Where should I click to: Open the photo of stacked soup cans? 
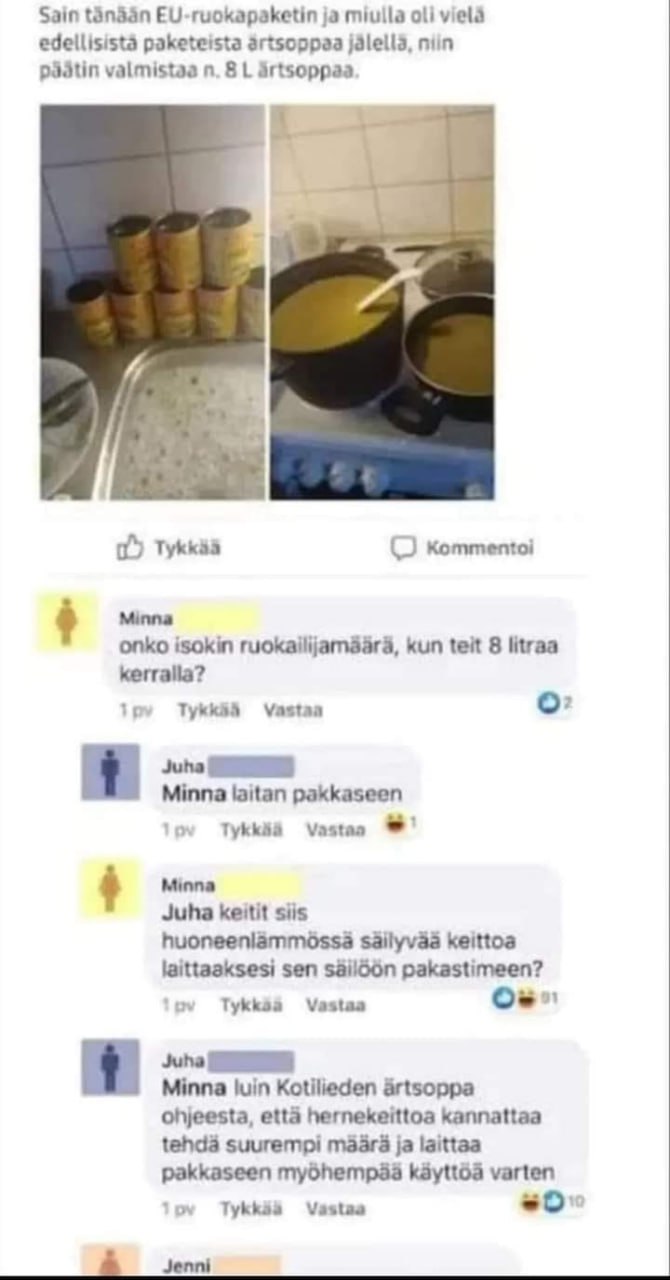pyautogui.click(x=153, y=302)
